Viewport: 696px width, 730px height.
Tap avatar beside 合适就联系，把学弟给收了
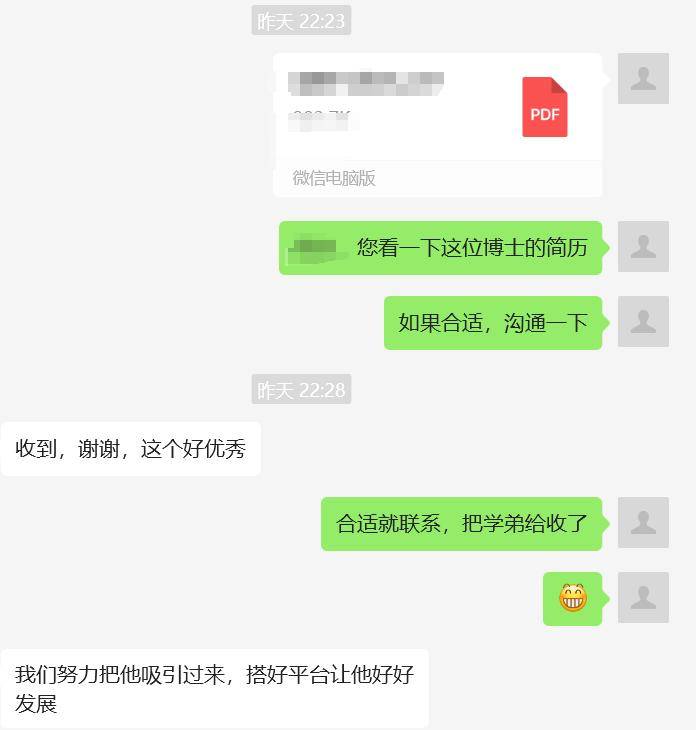click(x=643, y=523)
